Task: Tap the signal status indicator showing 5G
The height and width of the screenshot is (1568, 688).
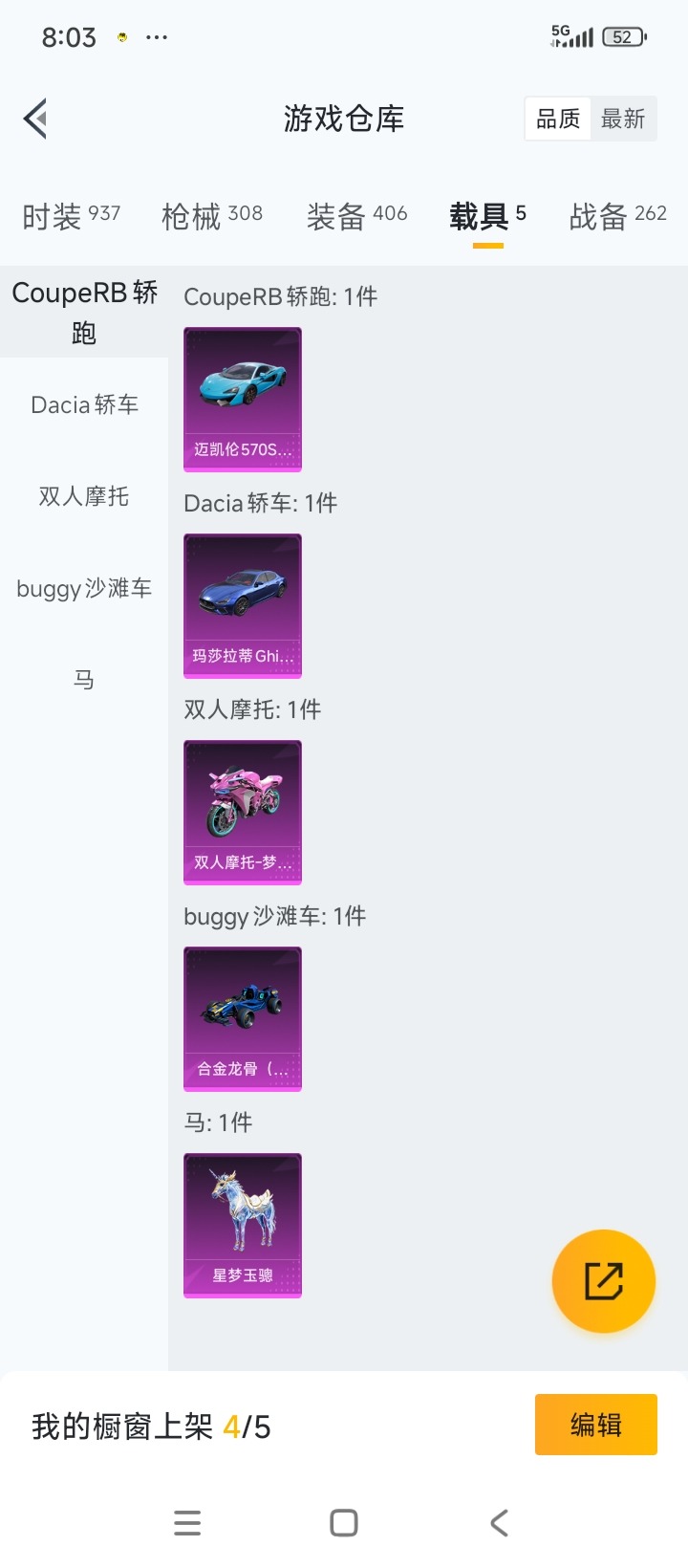Action: click(573, 36)
